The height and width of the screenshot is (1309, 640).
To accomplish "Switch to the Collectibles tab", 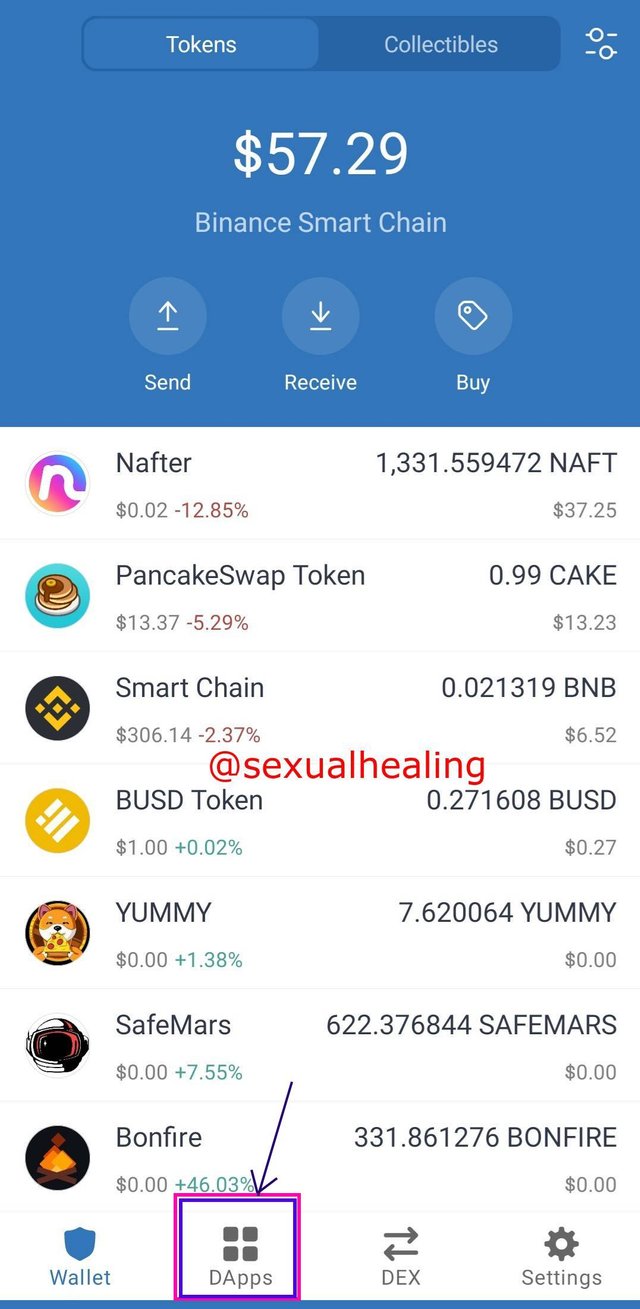I will coord(440,44).
